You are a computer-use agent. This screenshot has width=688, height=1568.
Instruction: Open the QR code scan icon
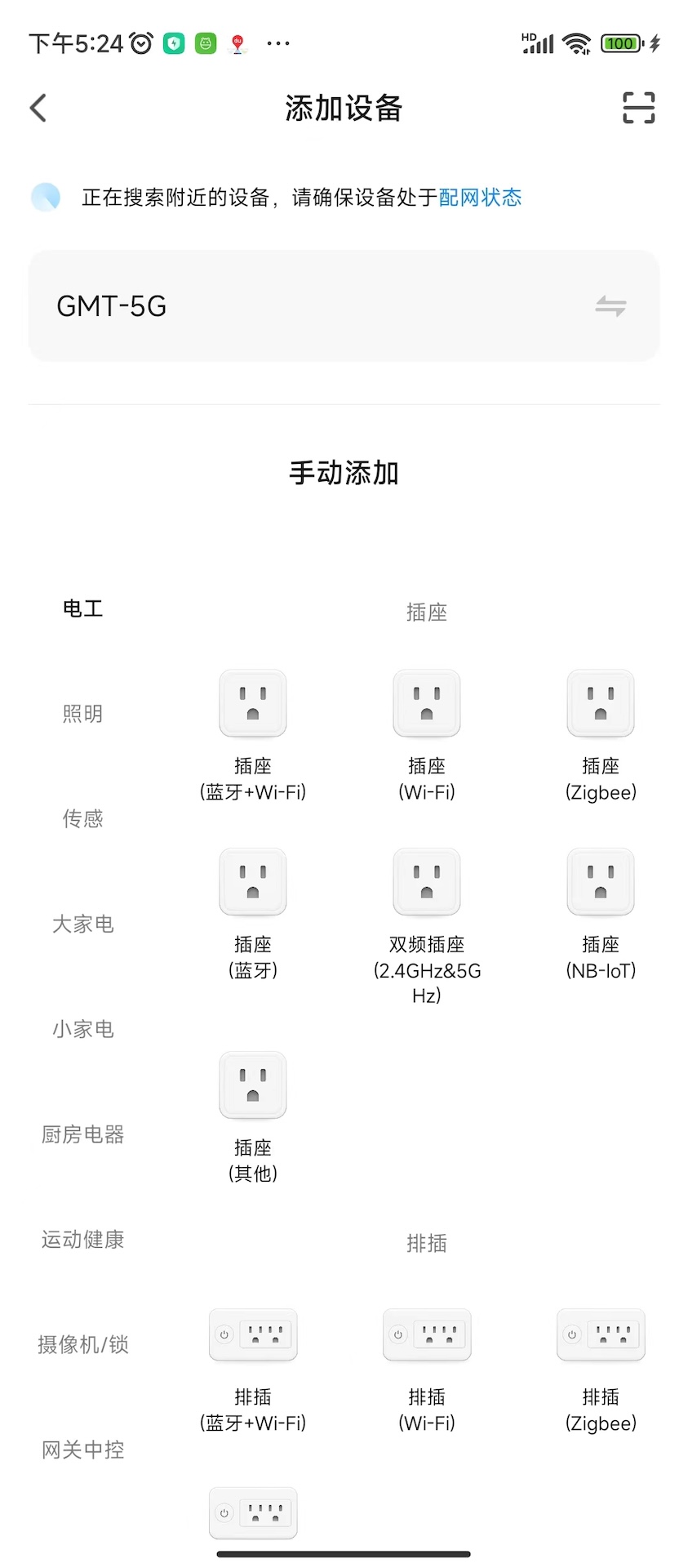point(638,107)
